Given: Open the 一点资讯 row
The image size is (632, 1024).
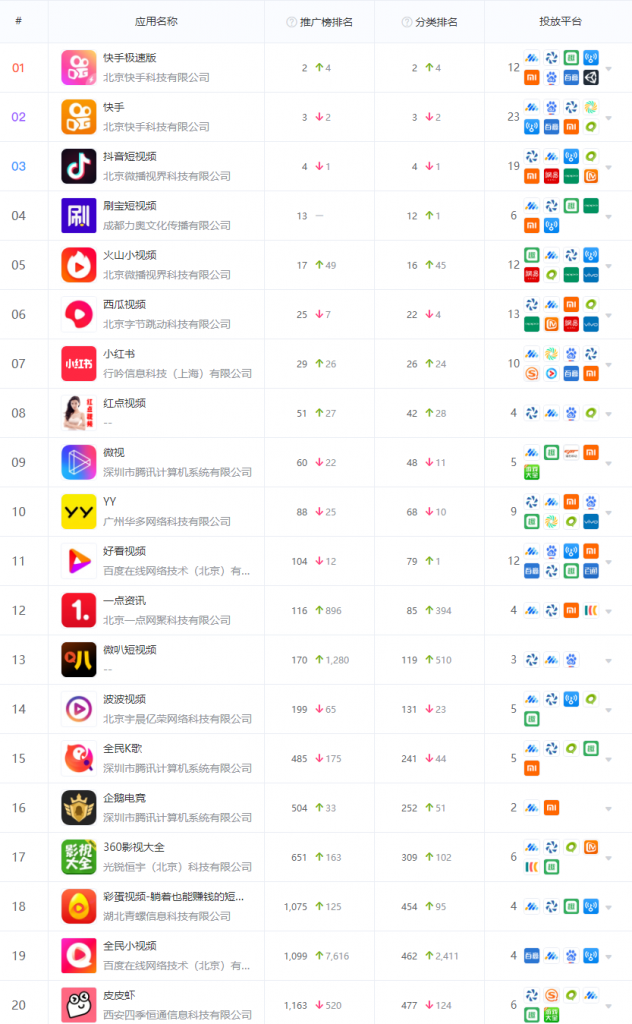Looking at the screenshot, I should pos(124,600).
